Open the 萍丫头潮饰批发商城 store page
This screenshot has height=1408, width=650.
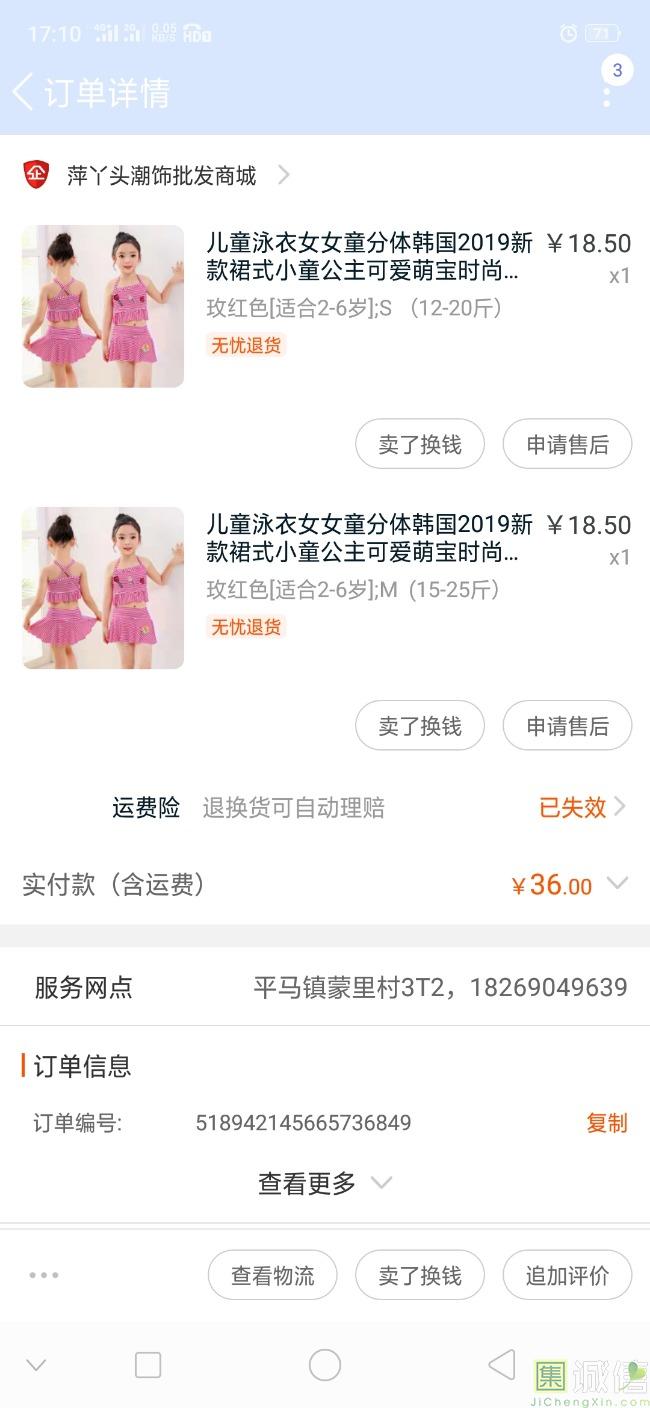(x=162, y=176)
